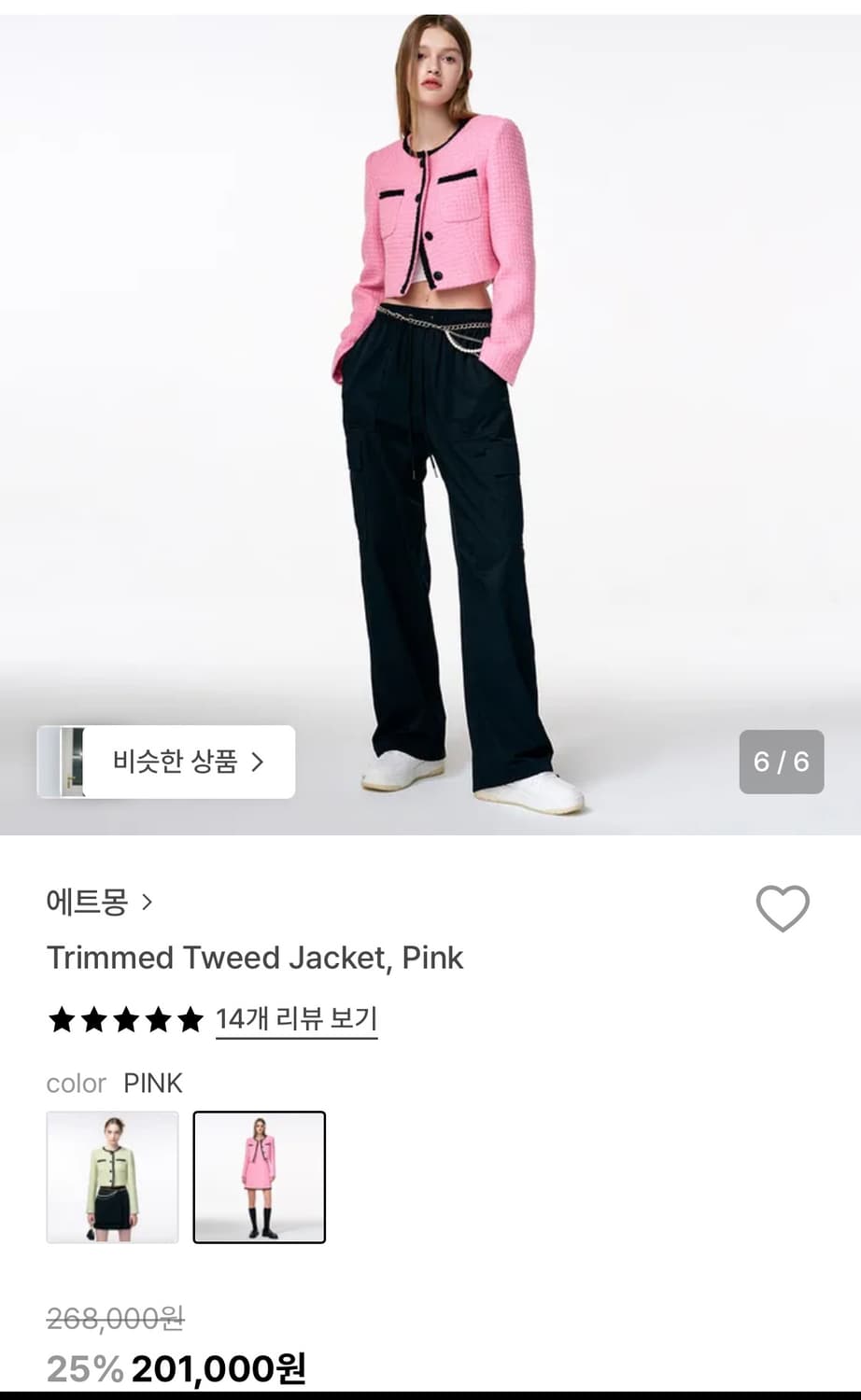Click the first star in the rating
This screenshot has height=1400, width=861.
60,1020
